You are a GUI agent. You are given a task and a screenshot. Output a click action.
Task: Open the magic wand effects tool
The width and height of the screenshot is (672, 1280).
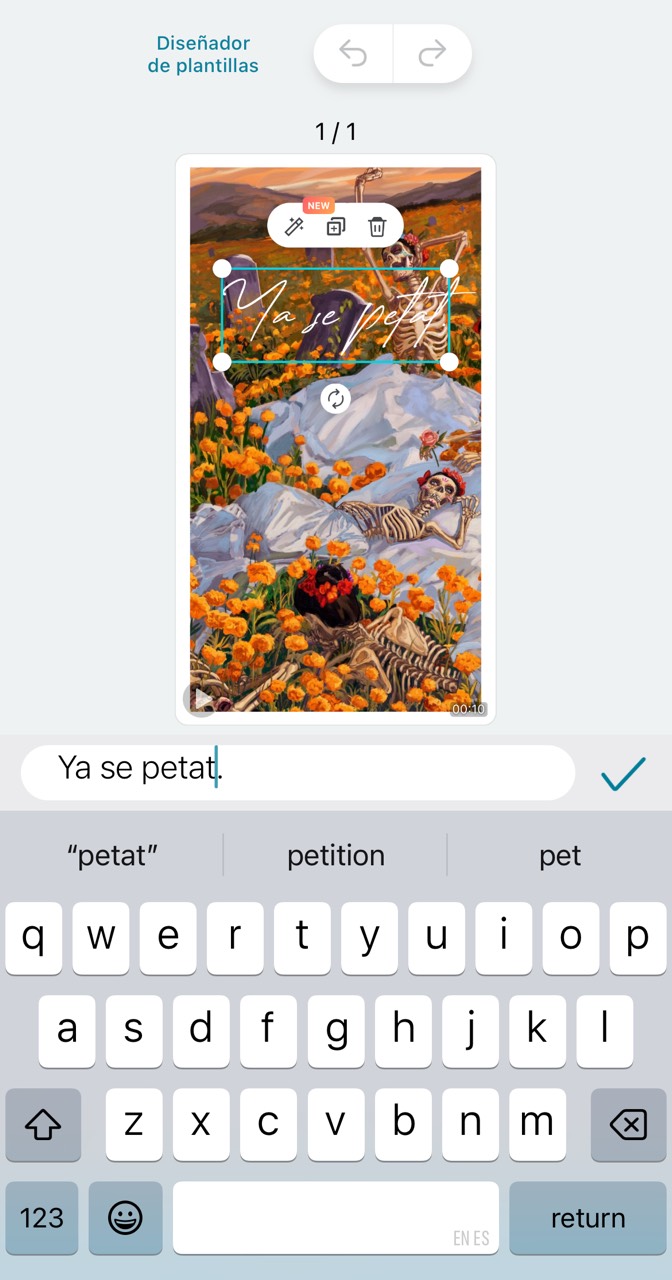[x=294, y=227]
